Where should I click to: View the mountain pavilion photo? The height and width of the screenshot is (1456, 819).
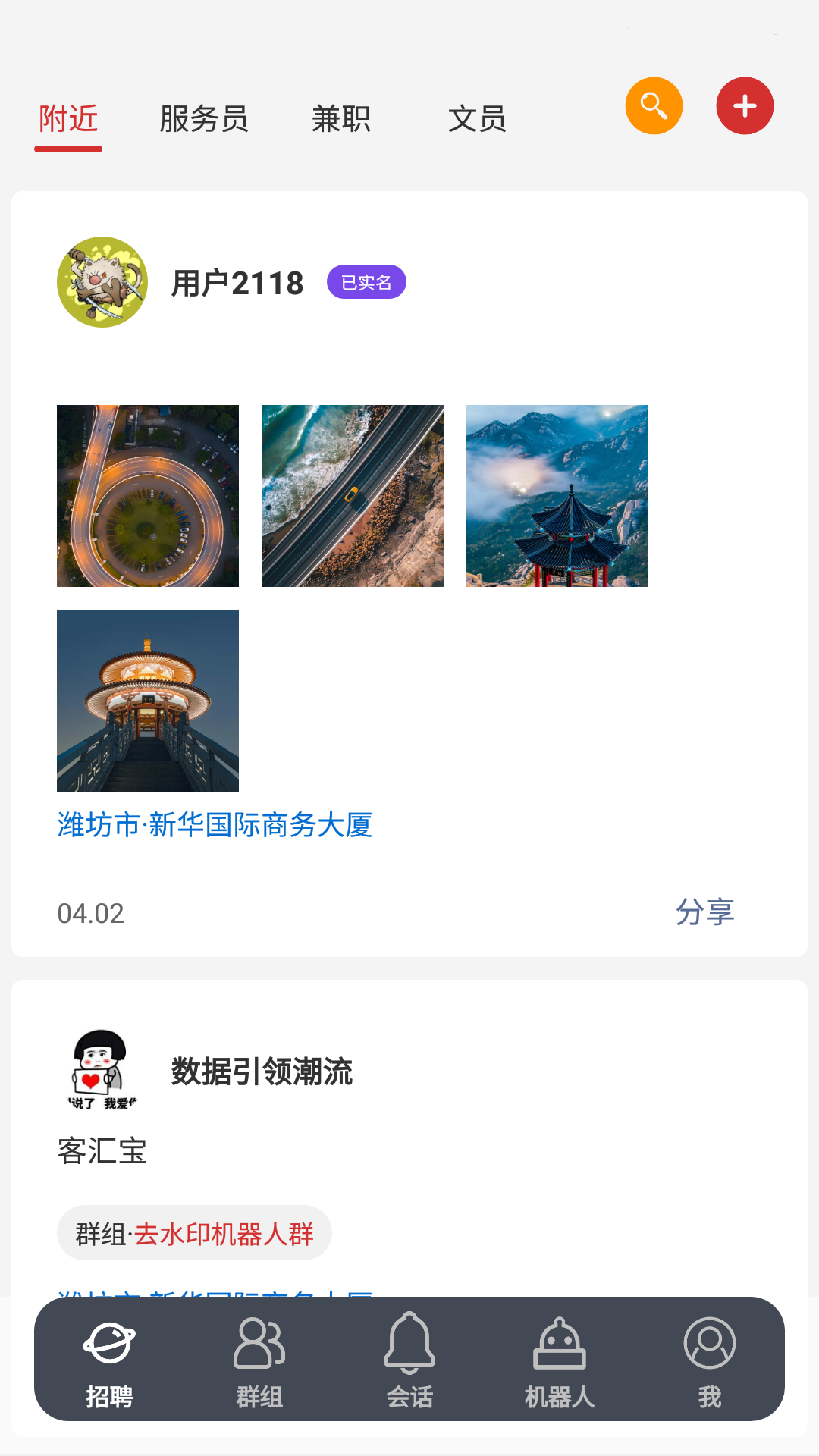pyautogui.click(x=557, y=494)
